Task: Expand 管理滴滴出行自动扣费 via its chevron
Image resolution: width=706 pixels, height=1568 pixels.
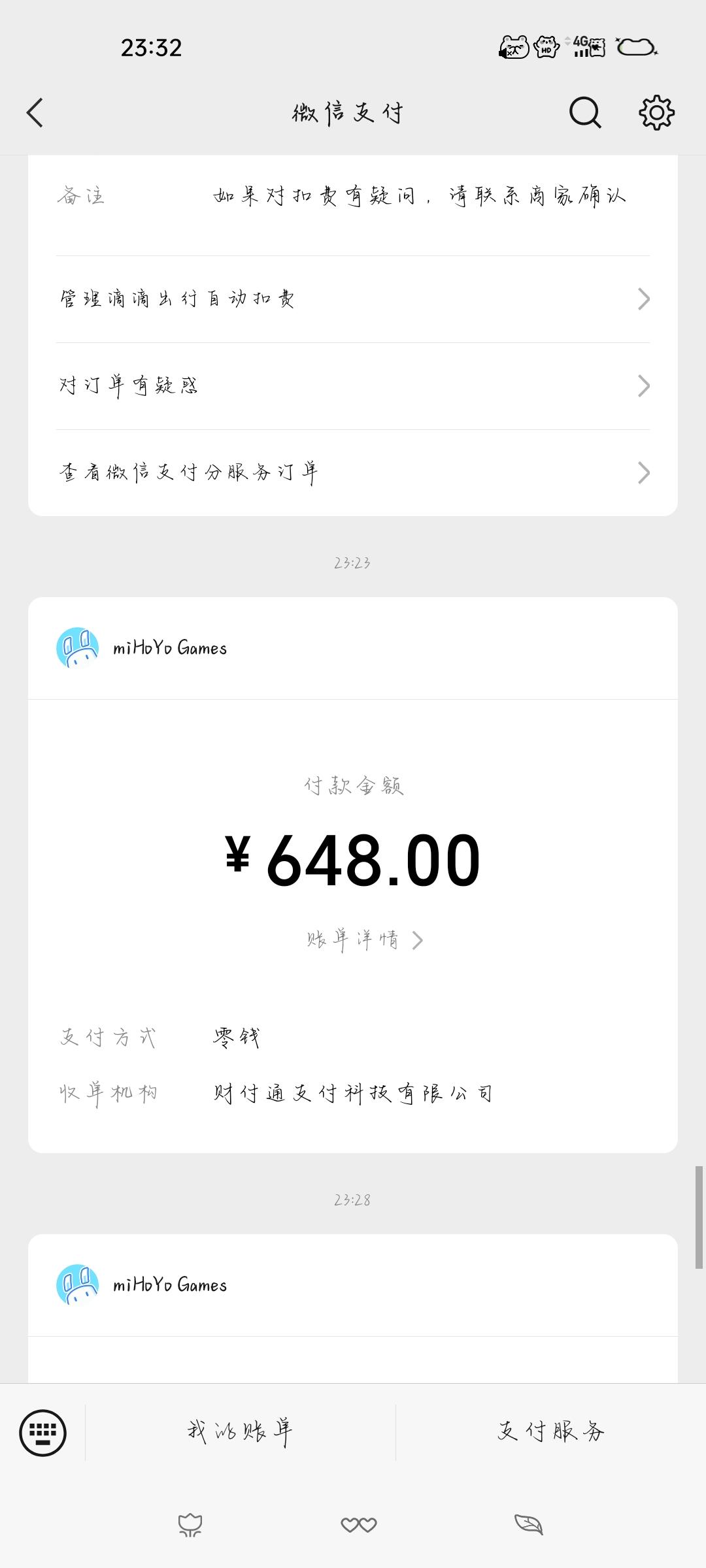Action: pos(643,299)
